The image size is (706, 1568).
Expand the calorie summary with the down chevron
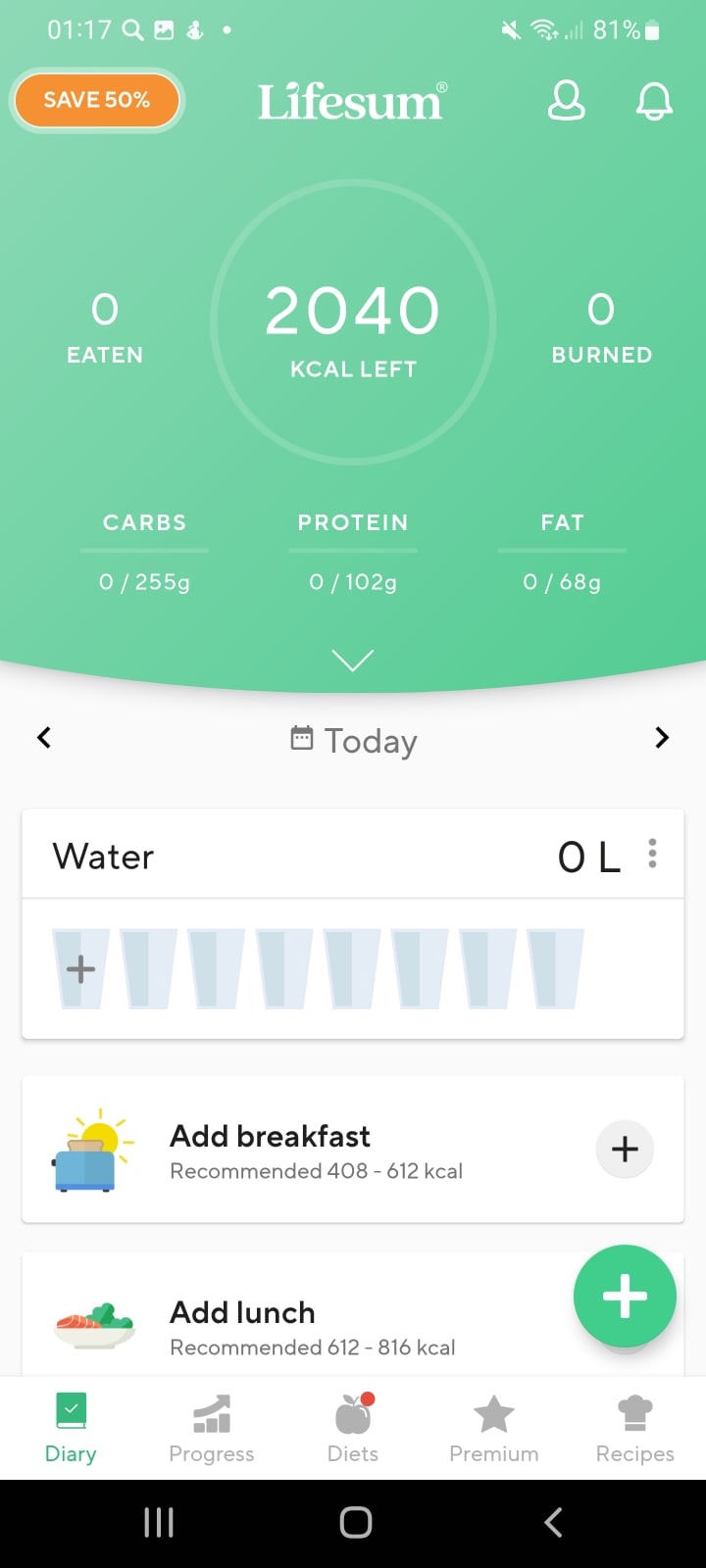tap(353, 660)
